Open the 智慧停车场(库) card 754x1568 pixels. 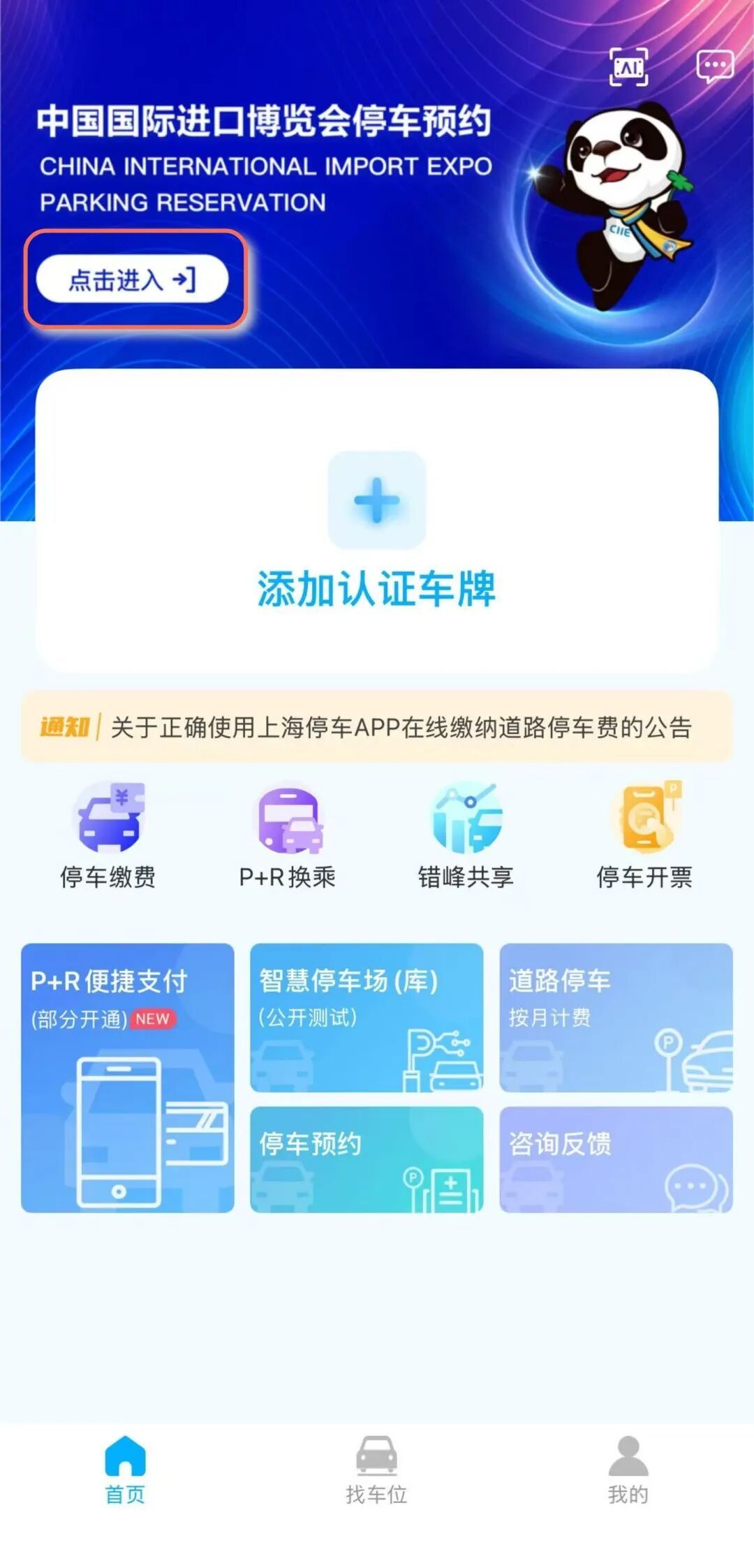pyautogui.click(x=367, y=1018)
